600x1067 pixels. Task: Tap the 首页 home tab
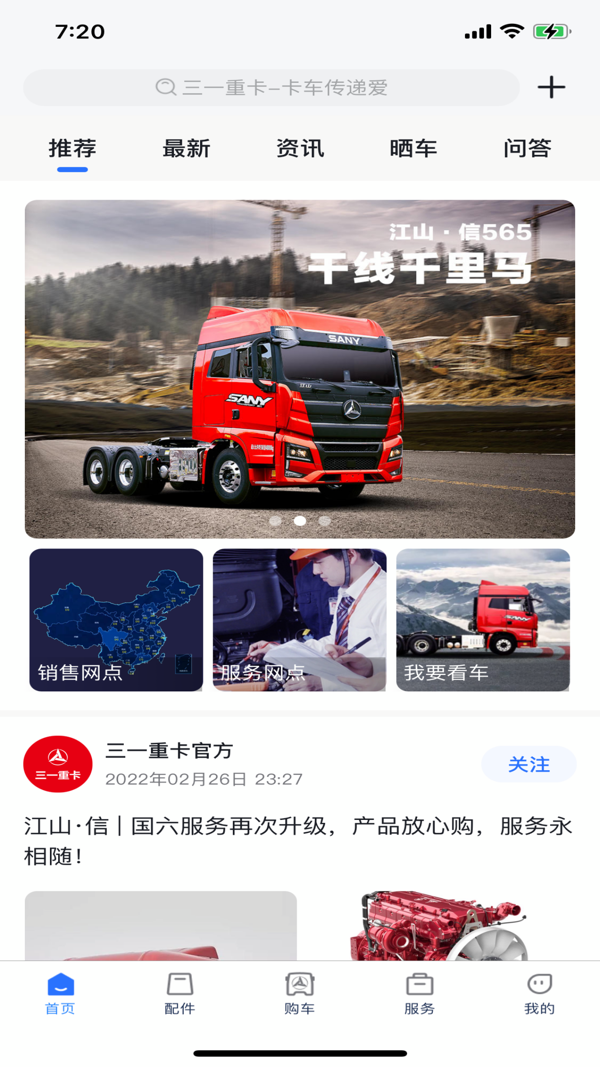[60, 993]
